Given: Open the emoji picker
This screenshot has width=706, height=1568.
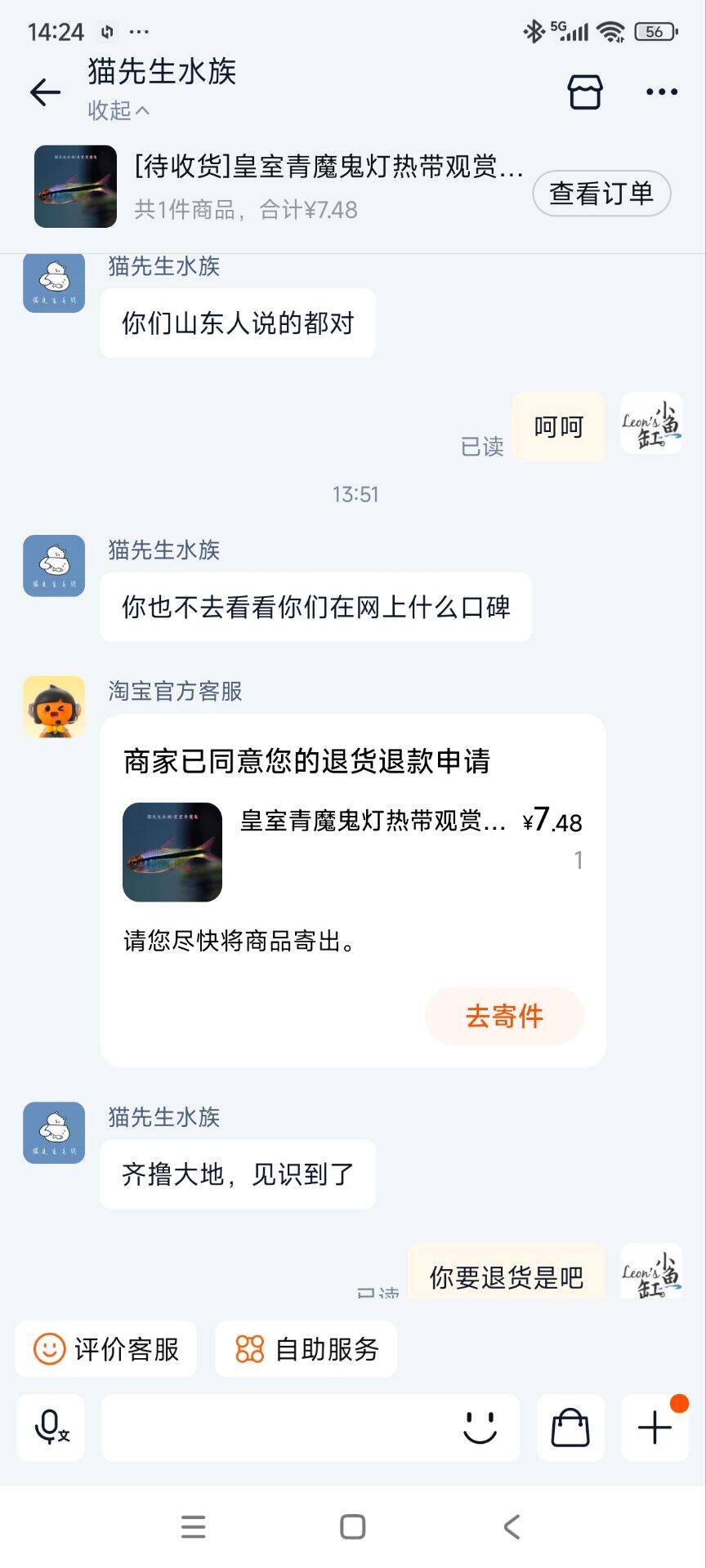Looking at the screenshot, I should [x=480, y=1428].
